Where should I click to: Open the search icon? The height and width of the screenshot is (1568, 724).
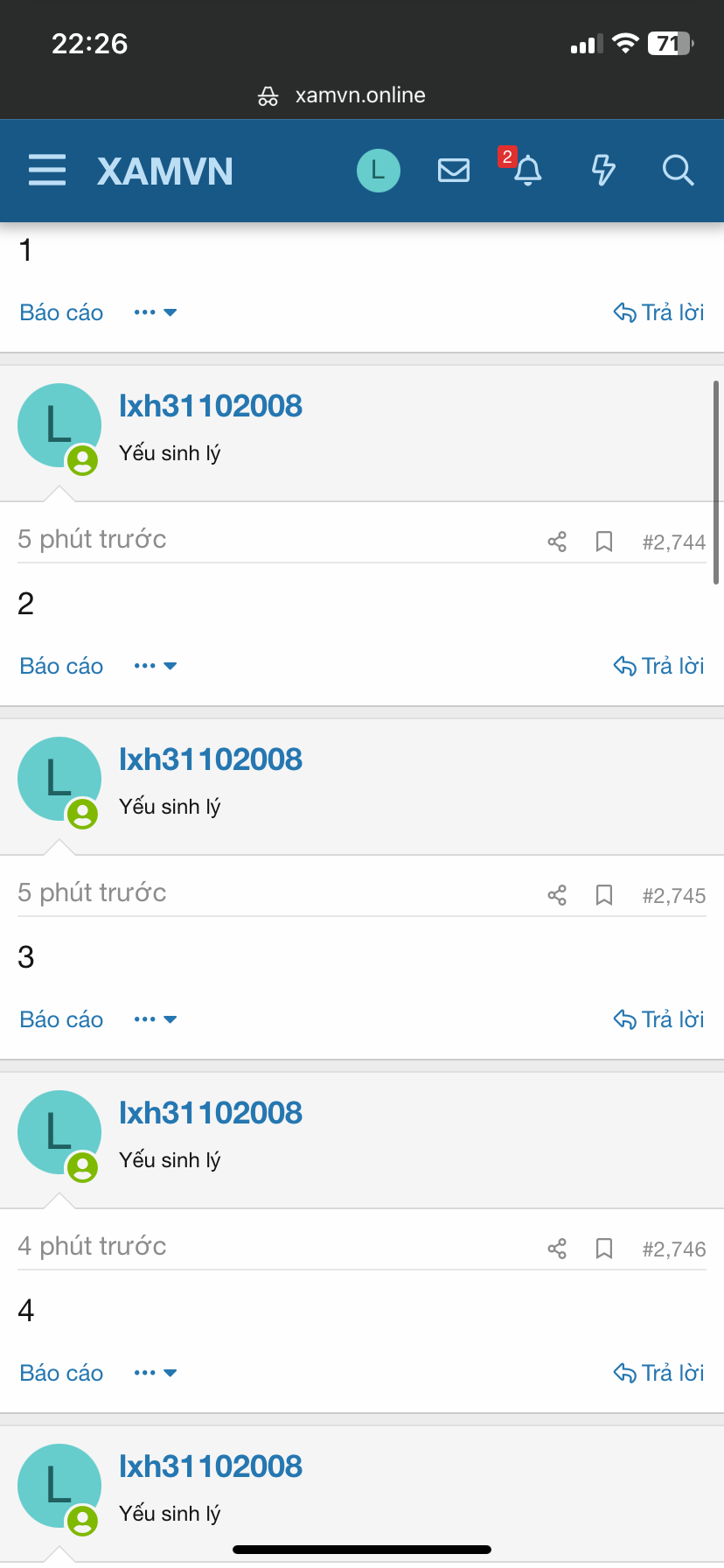[678, 170]
